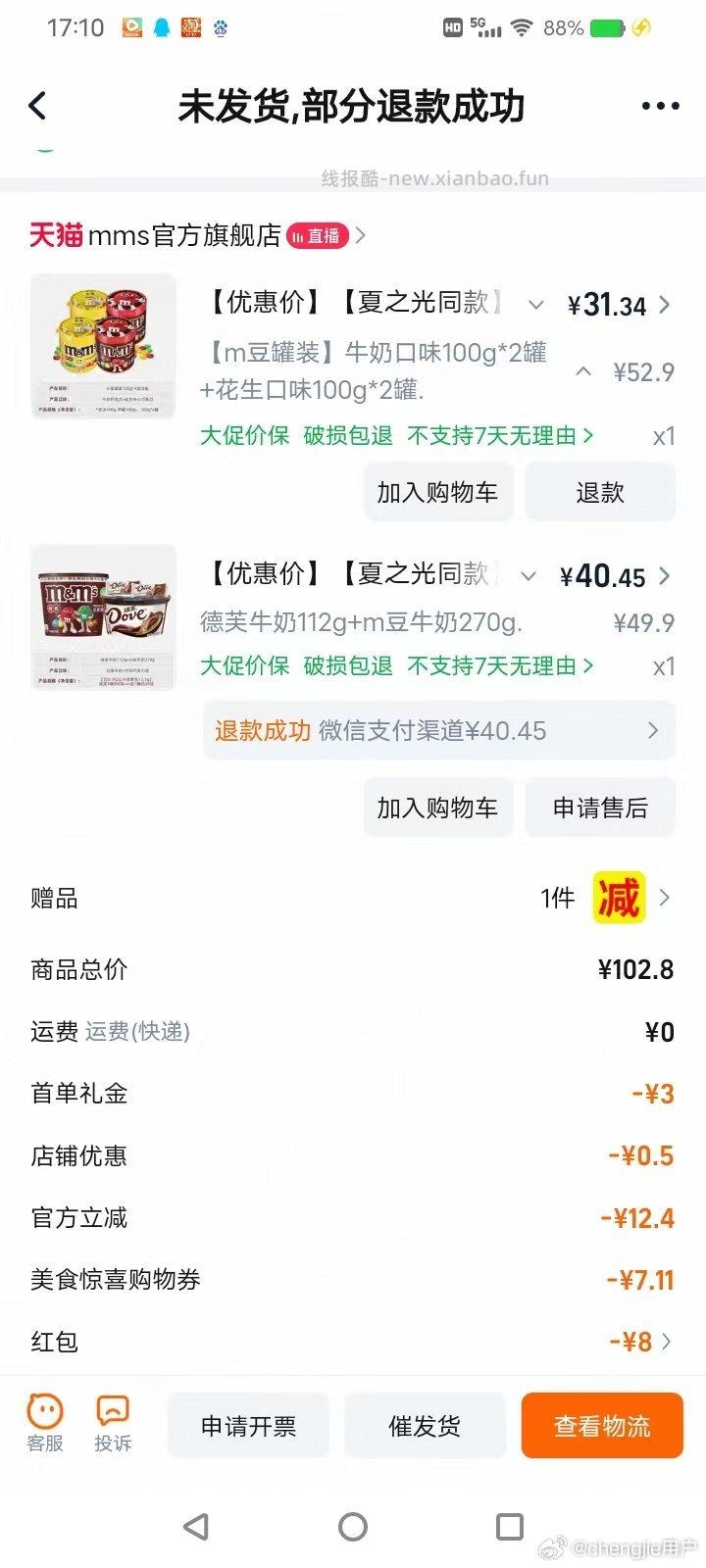Click the 直播 live badge beside the store name

coord(319,236)
